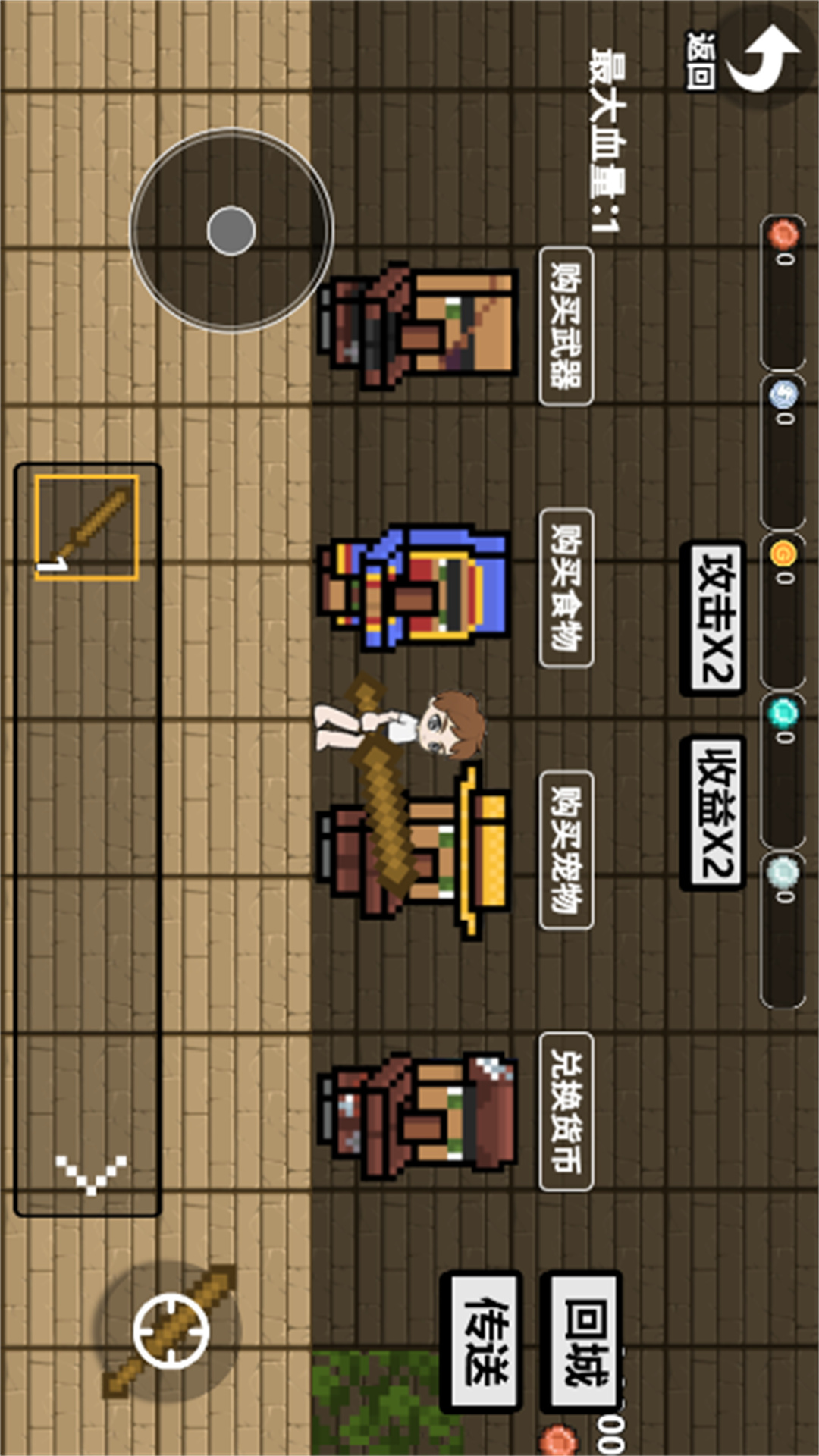The height and width of the screenshot is (1456, 819).
Task: Activate the 收益X2 income boost
Action: [x=712, y=812]
